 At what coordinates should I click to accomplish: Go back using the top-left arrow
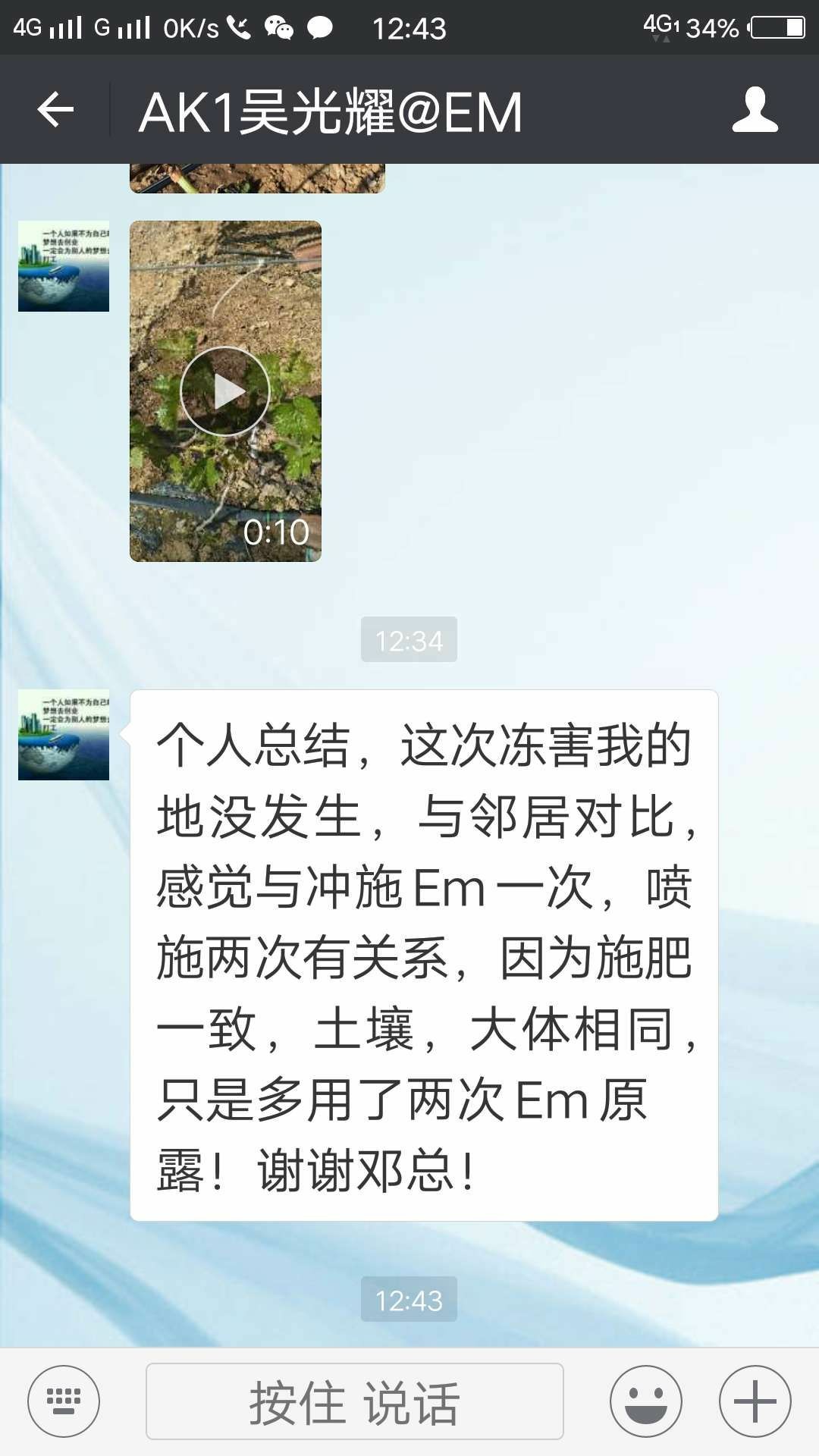coord(55,111)
